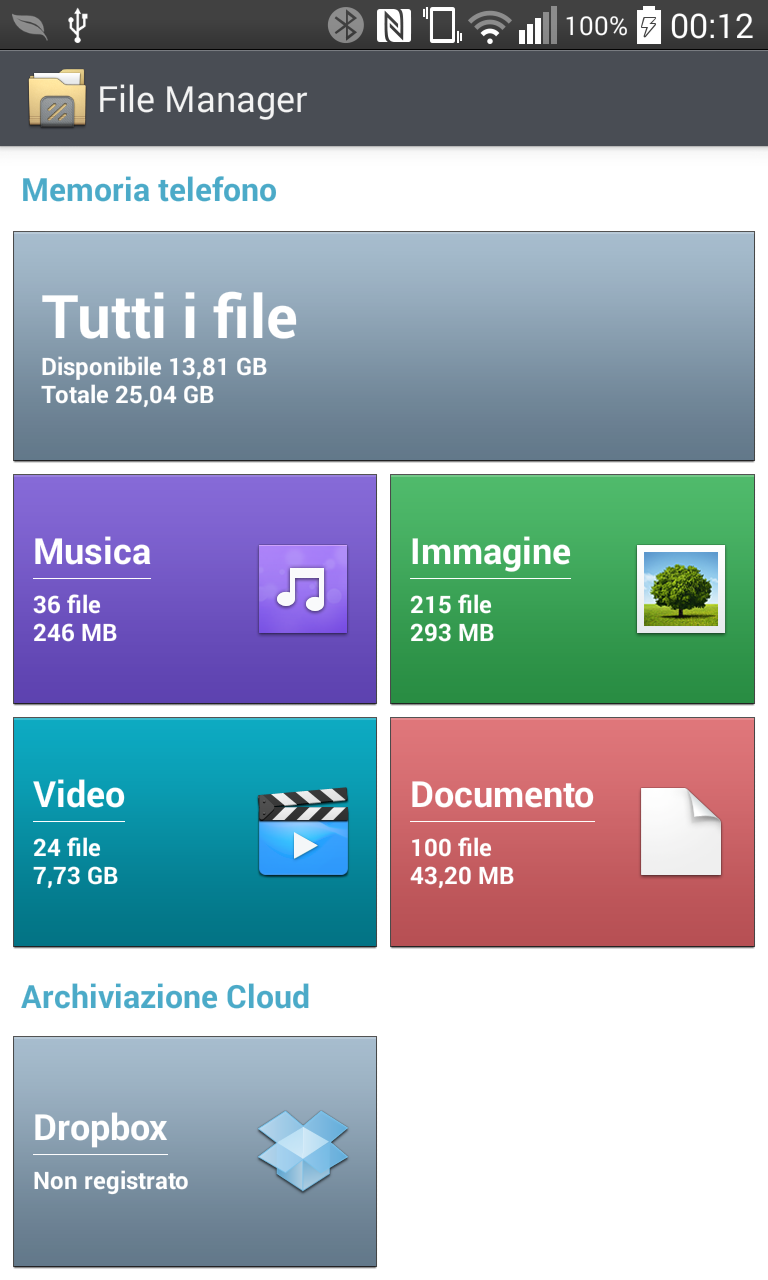Open the Tutti i file tile
The width and height of the screenshot is (768, 1280).
[x=384, y=346]
